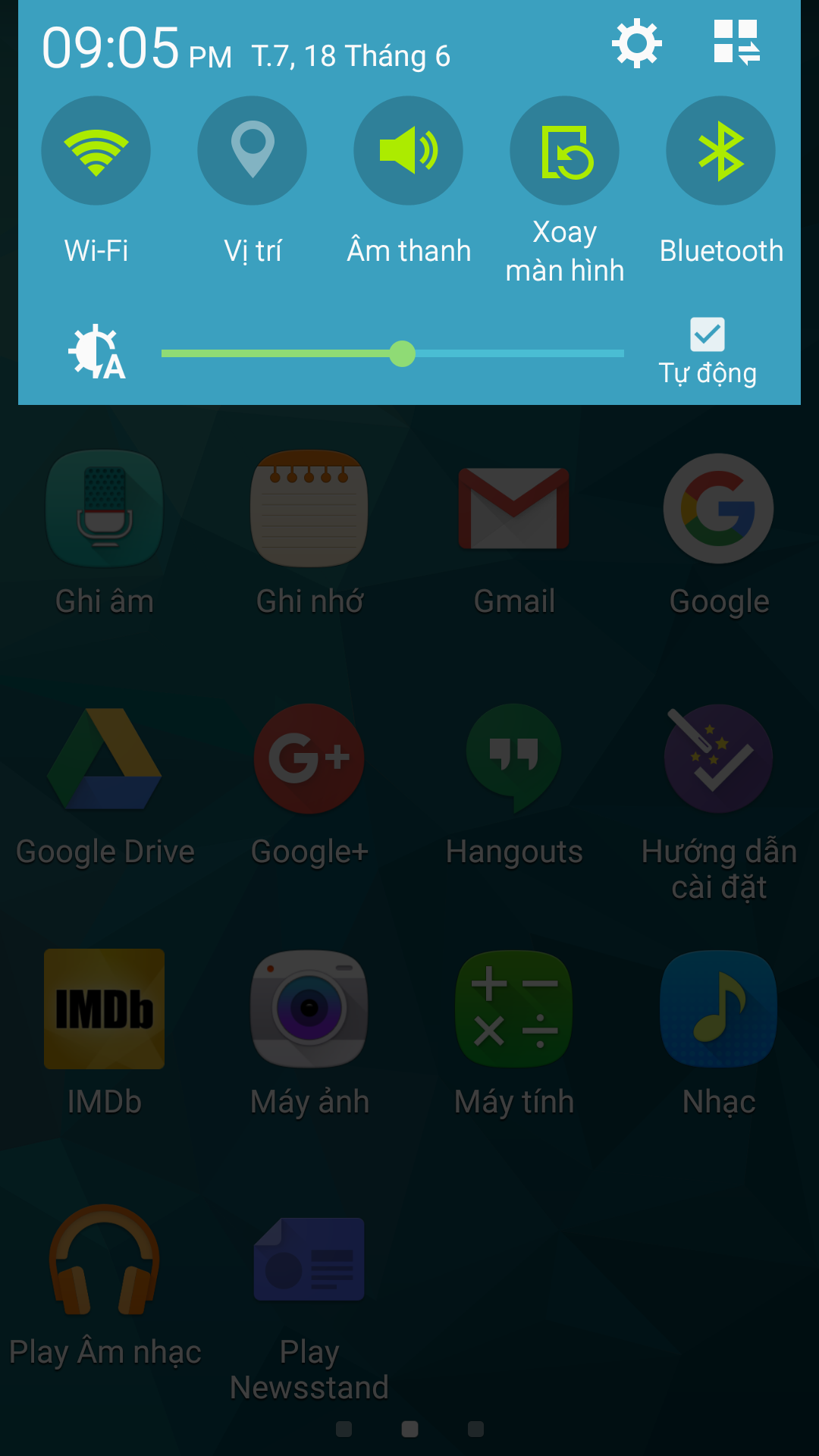This screenshot has width=819, height=1456.
Task: Open settings via the gear icon
Action: pyautogui.click(x=637, y=44)
